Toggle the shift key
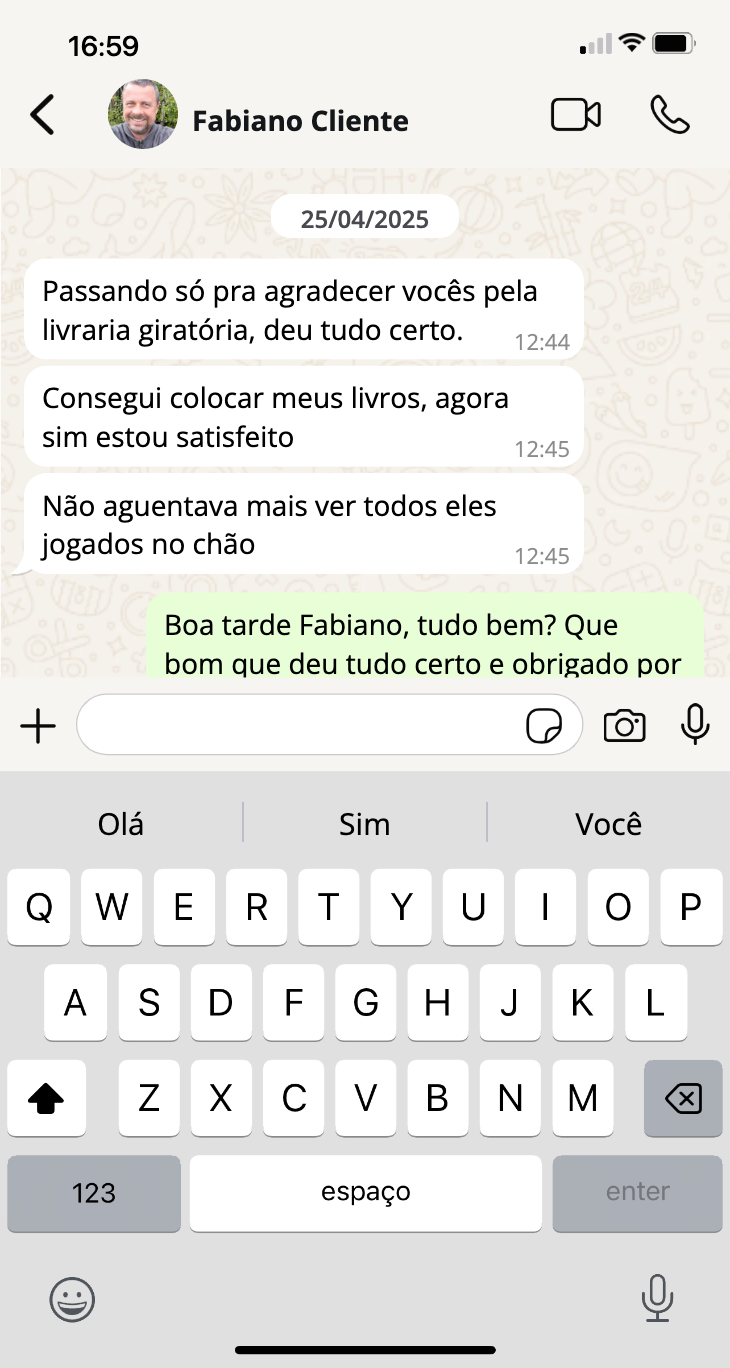This screenshot has height=1368, width=730. point(46,1099)
